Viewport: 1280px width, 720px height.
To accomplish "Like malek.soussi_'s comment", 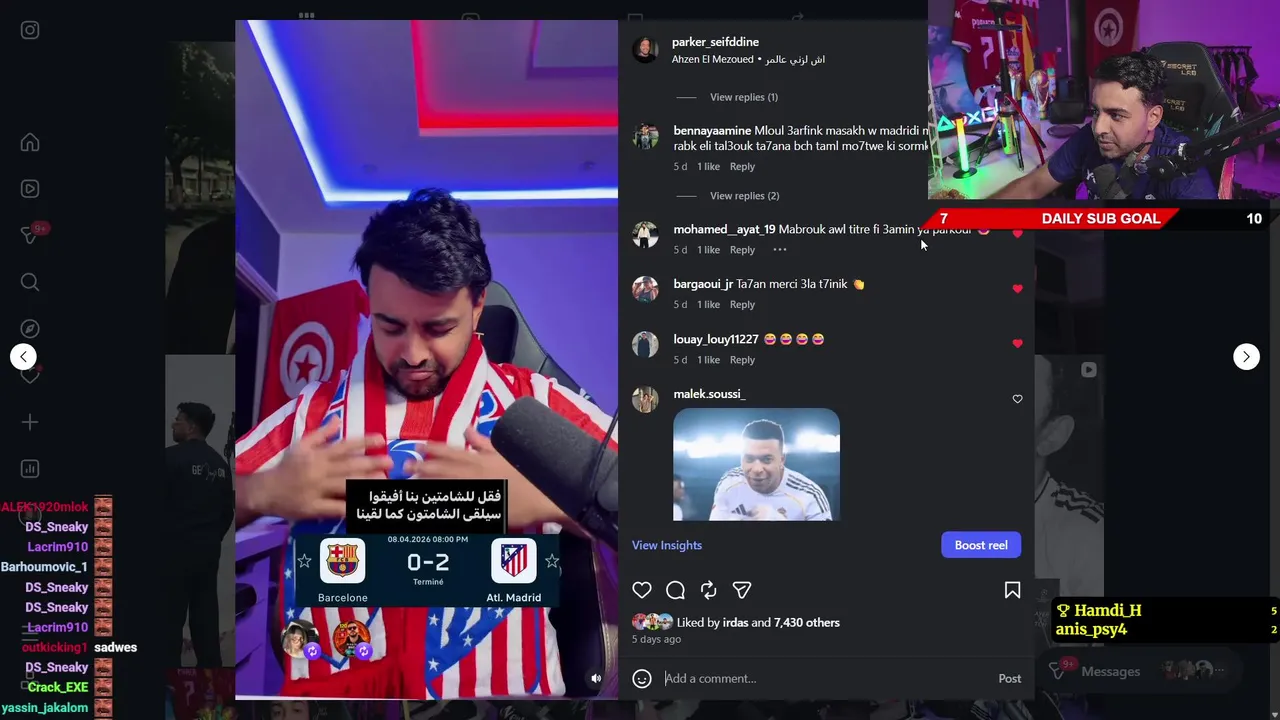I will 1017,399.
